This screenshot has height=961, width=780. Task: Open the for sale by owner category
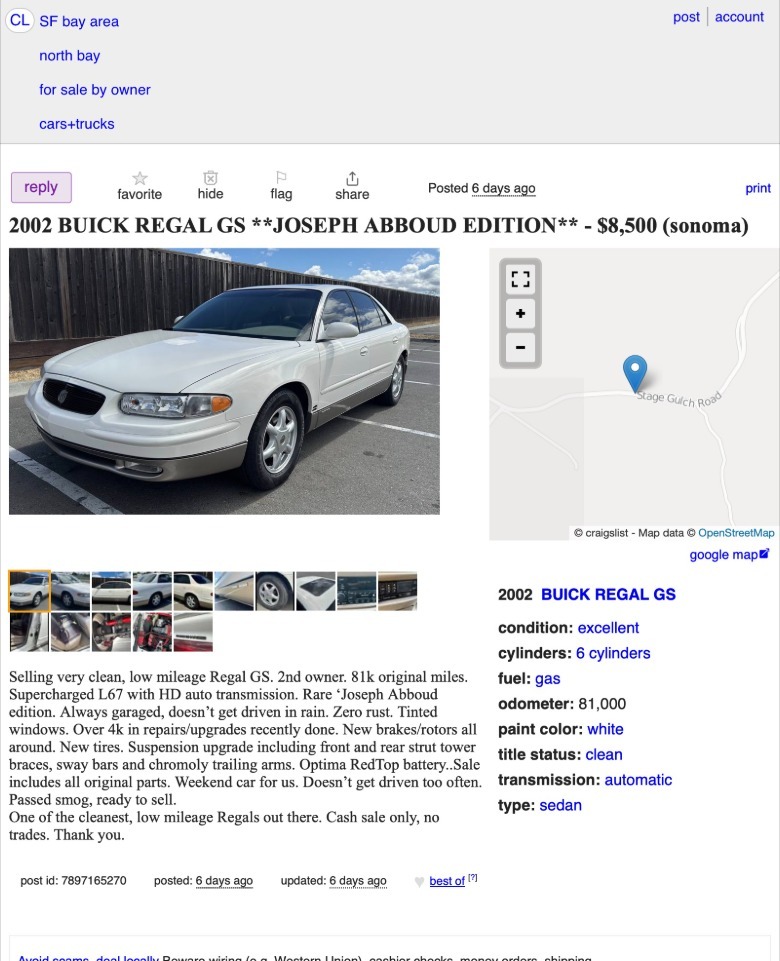point(94,90)
